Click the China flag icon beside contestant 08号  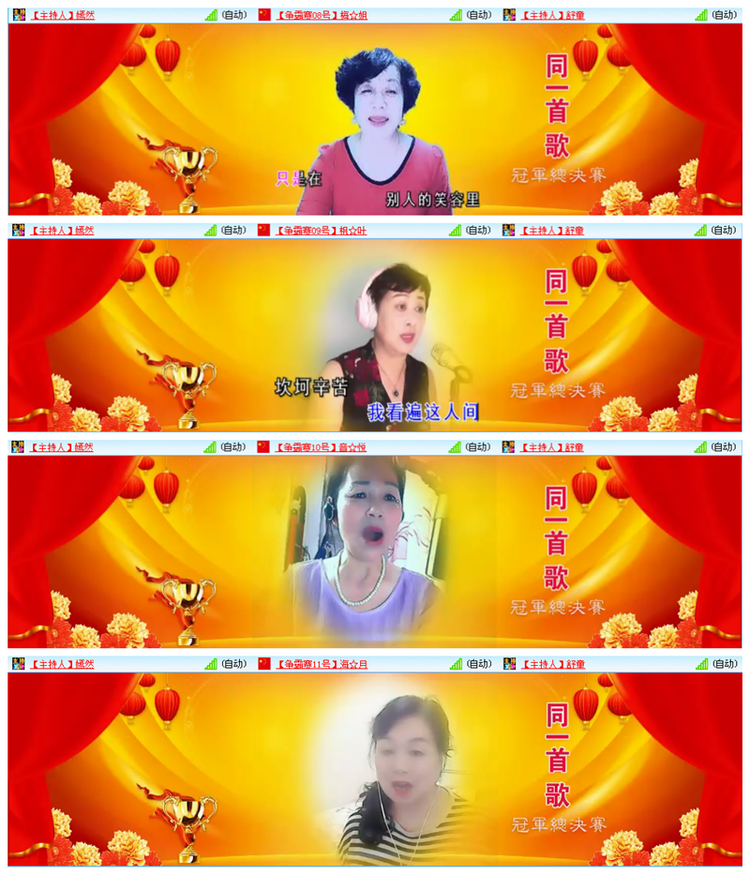264,13
